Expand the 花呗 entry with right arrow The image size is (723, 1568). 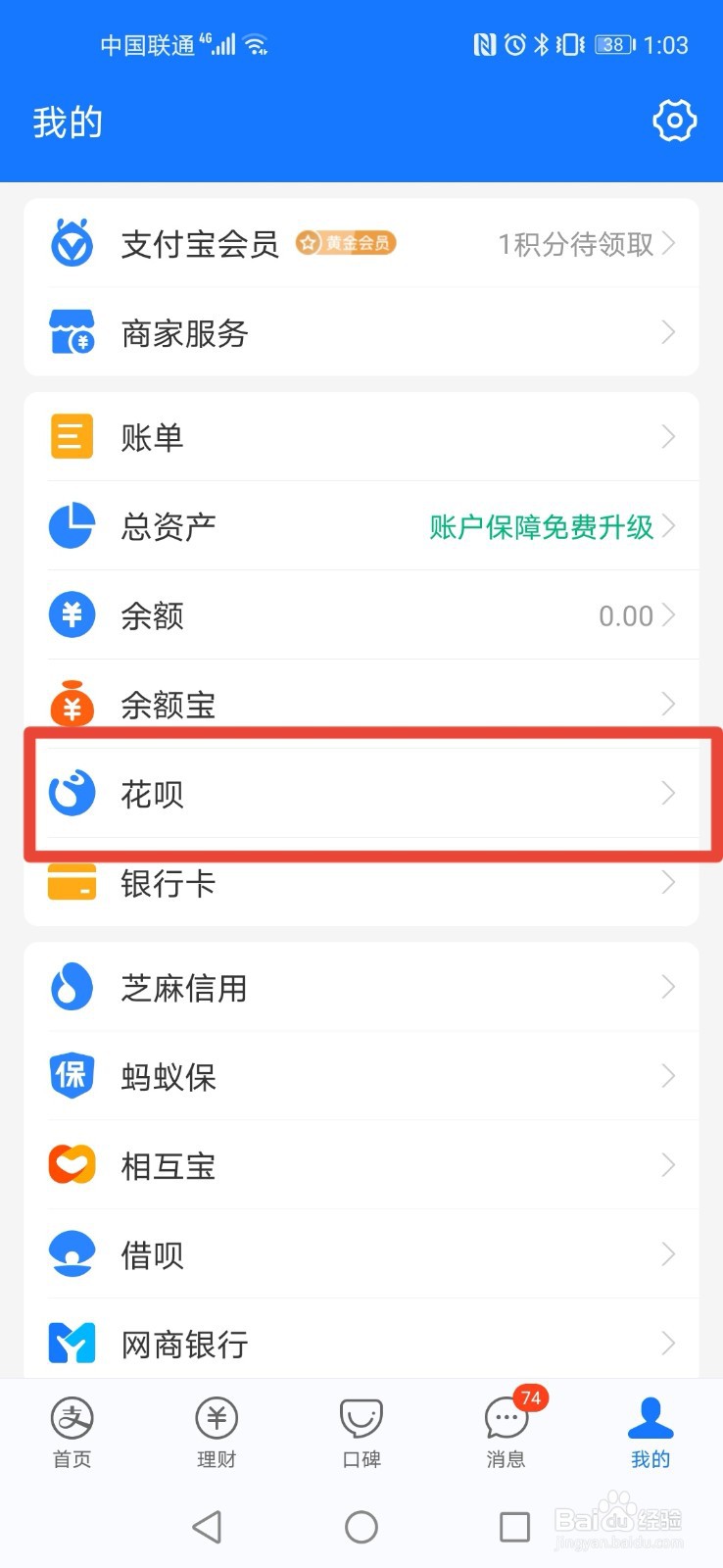pyautogui.click(x=669, y=794)
